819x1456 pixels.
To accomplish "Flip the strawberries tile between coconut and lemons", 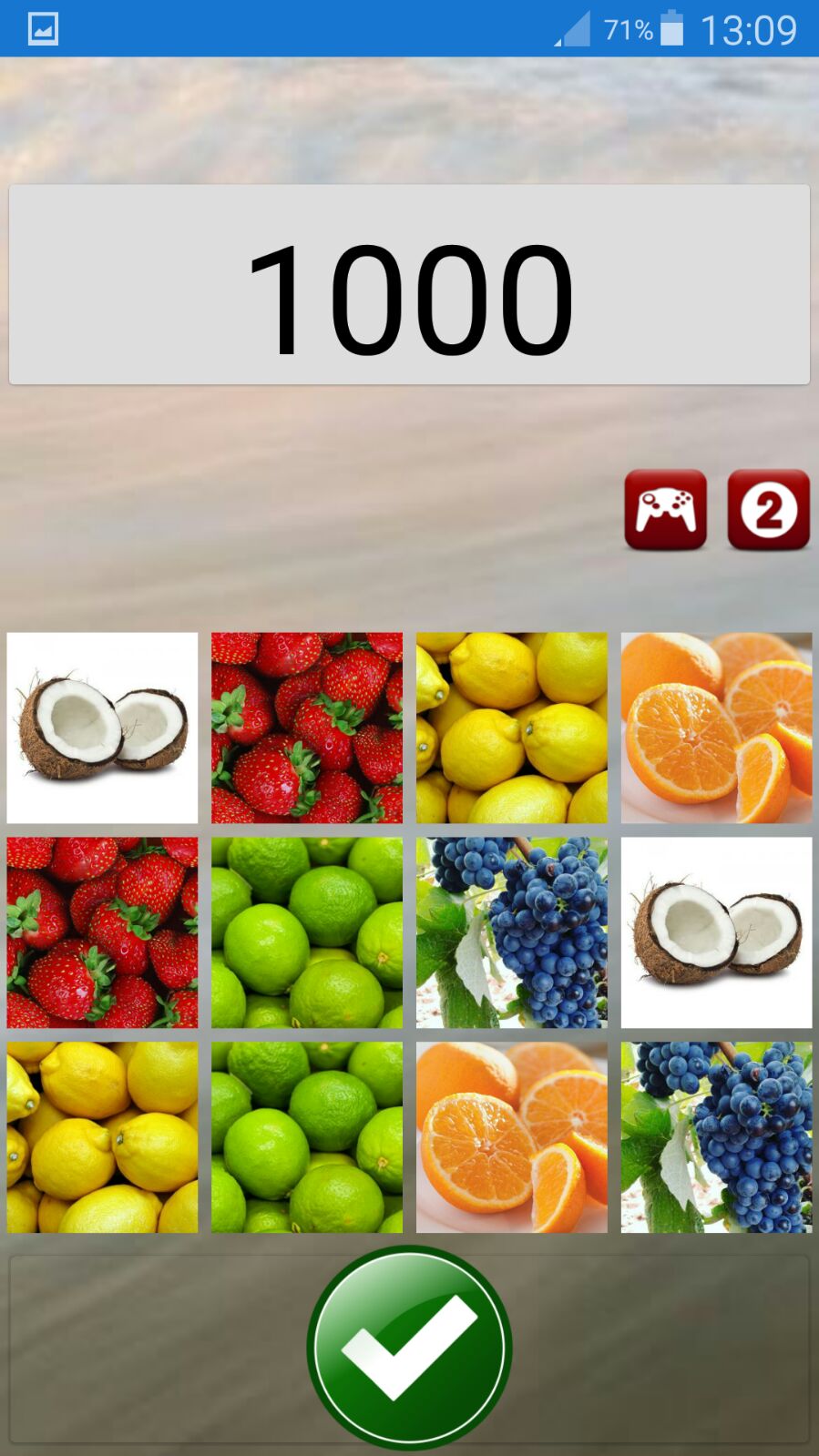I will click(307, 728).
